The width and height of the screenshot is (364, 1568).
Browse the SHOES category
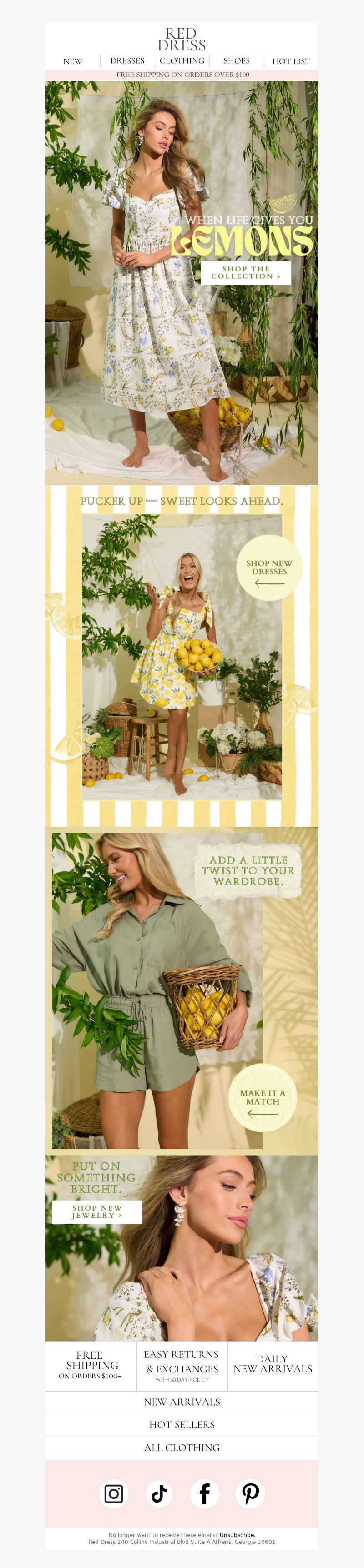pos(236,61)
